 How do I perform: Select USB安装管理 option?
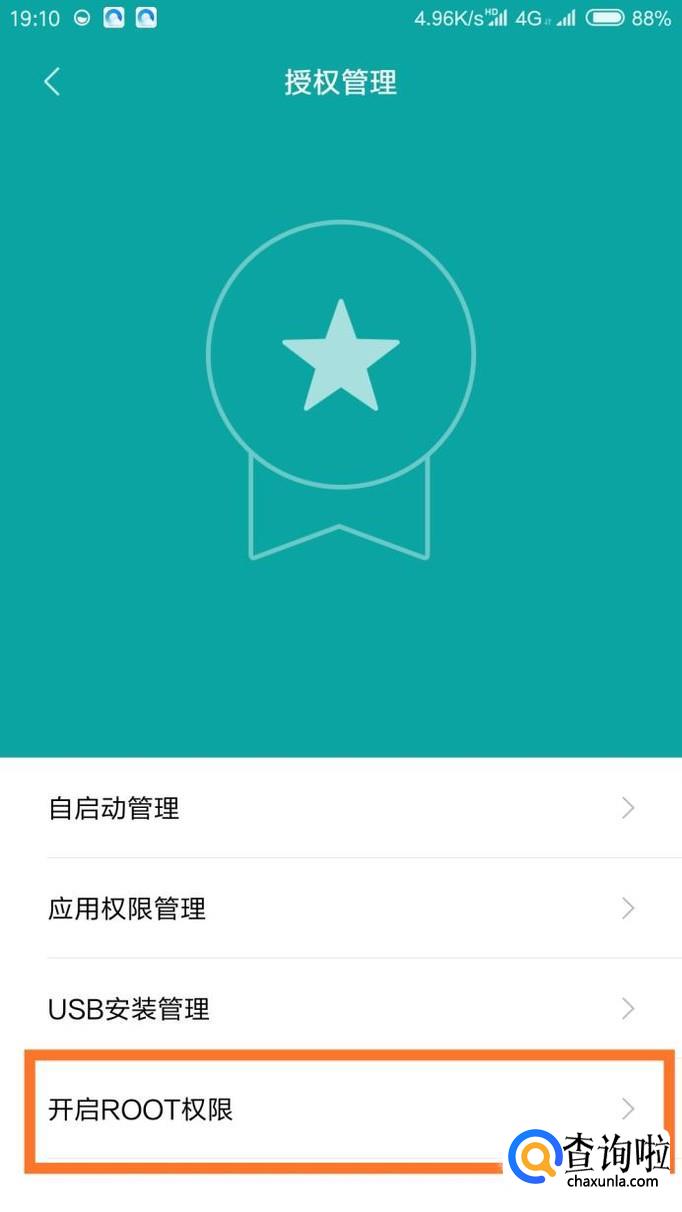click(x=340, y=1008)
